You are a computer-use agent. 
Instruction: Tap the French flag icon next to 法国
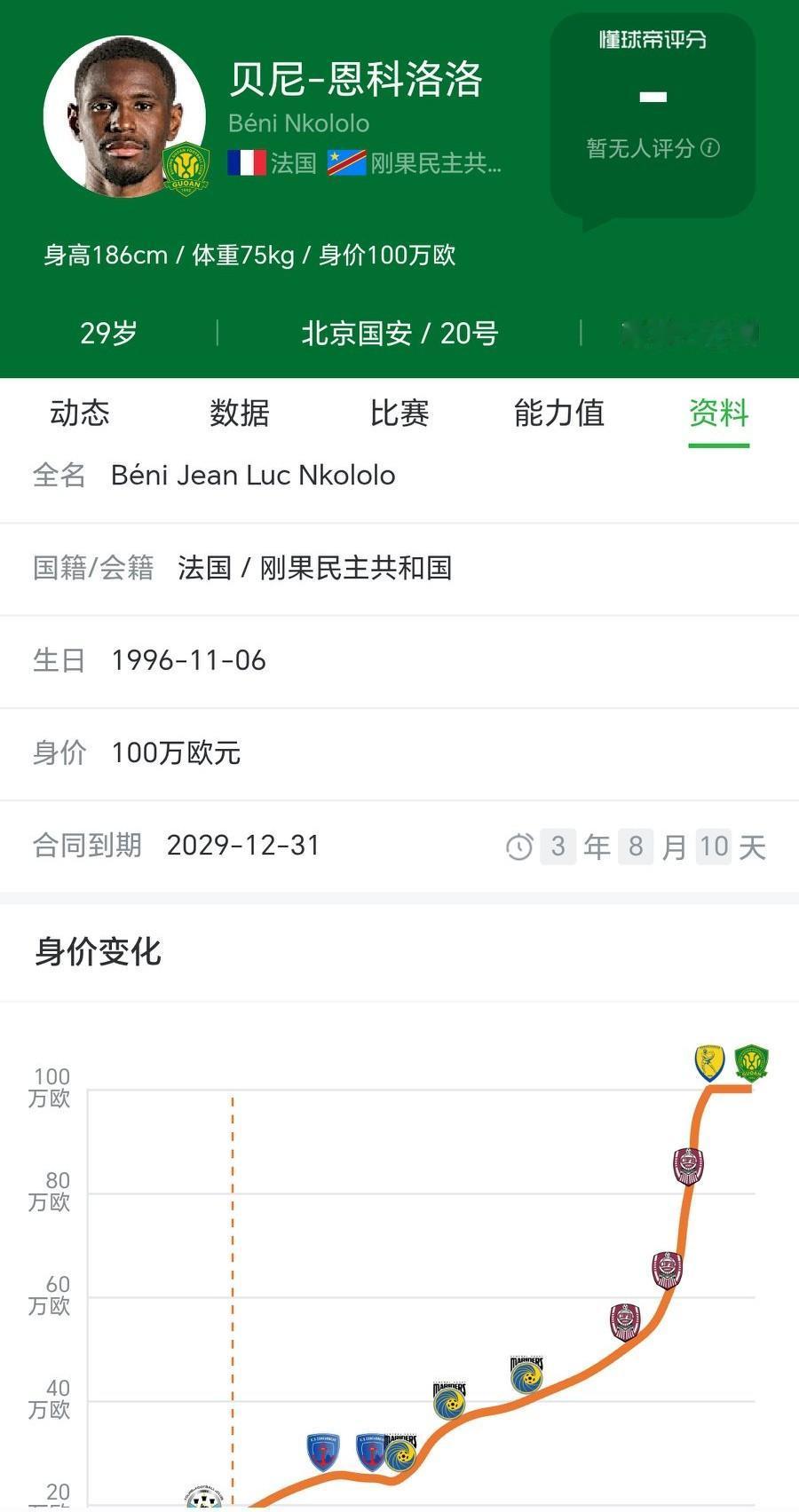click(247, 163)
